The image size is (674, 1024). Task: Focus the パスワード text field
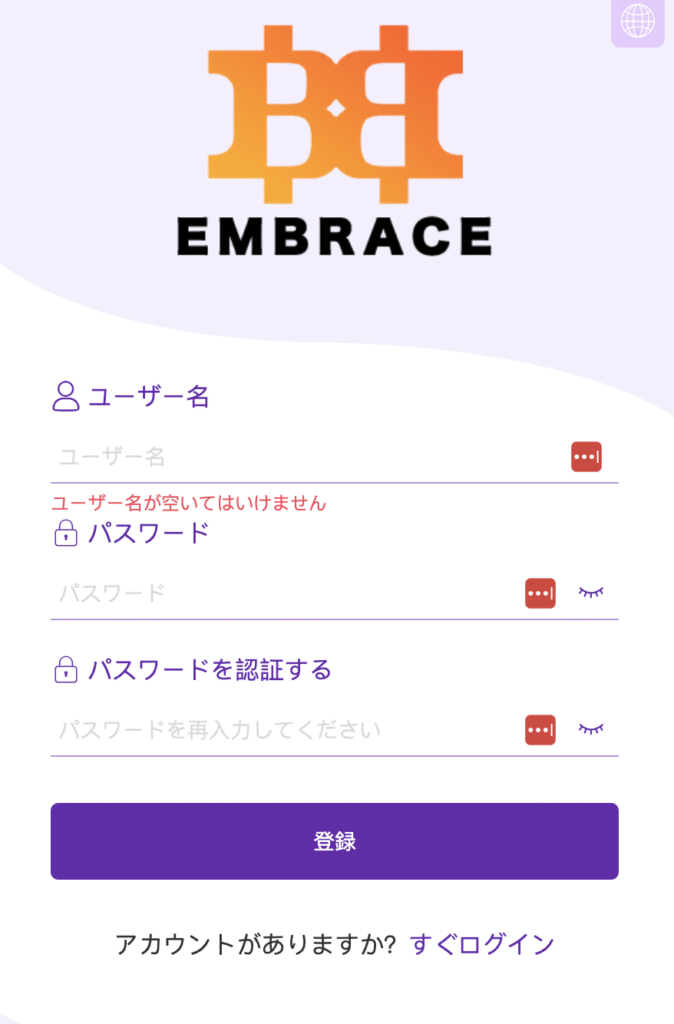point(280,593)
